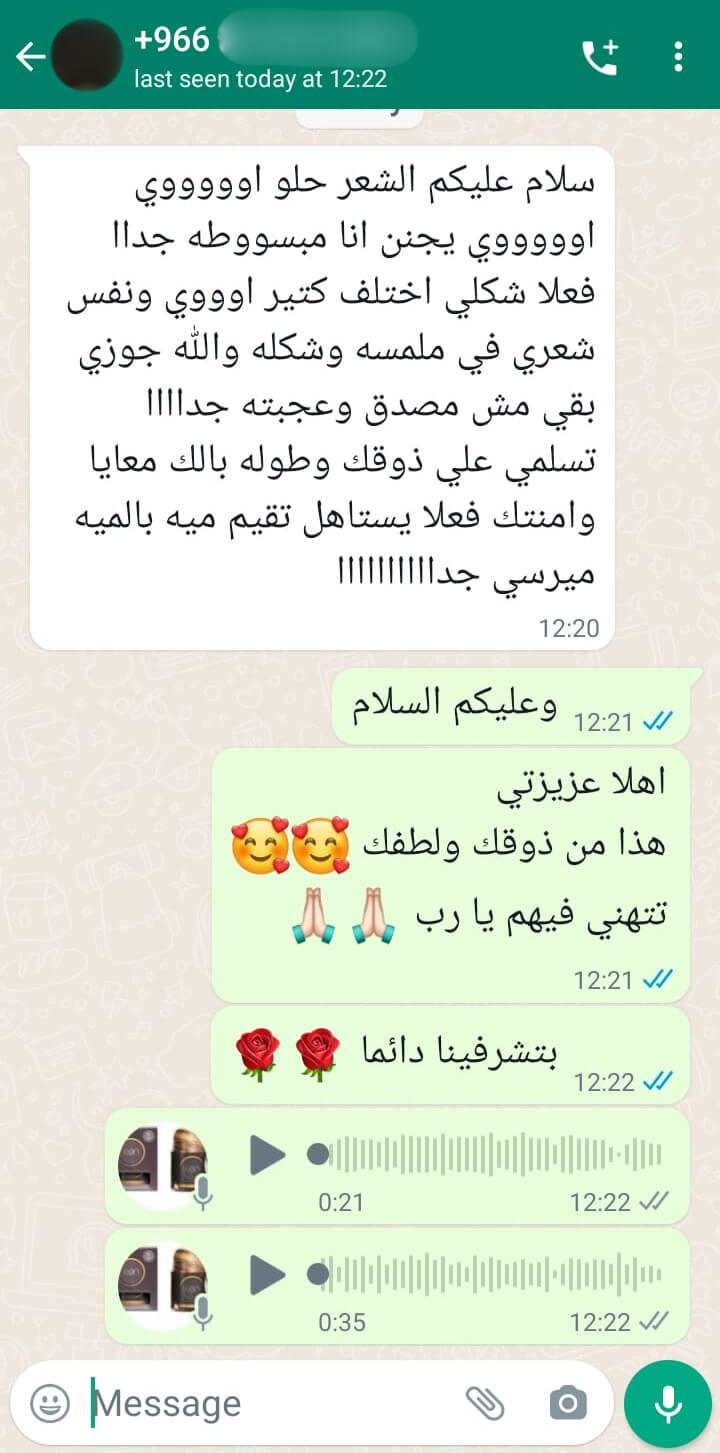Viewport: 720px width, 1453px height.
Task: Focus the Message text field
Action: (x=270, y=1403)
